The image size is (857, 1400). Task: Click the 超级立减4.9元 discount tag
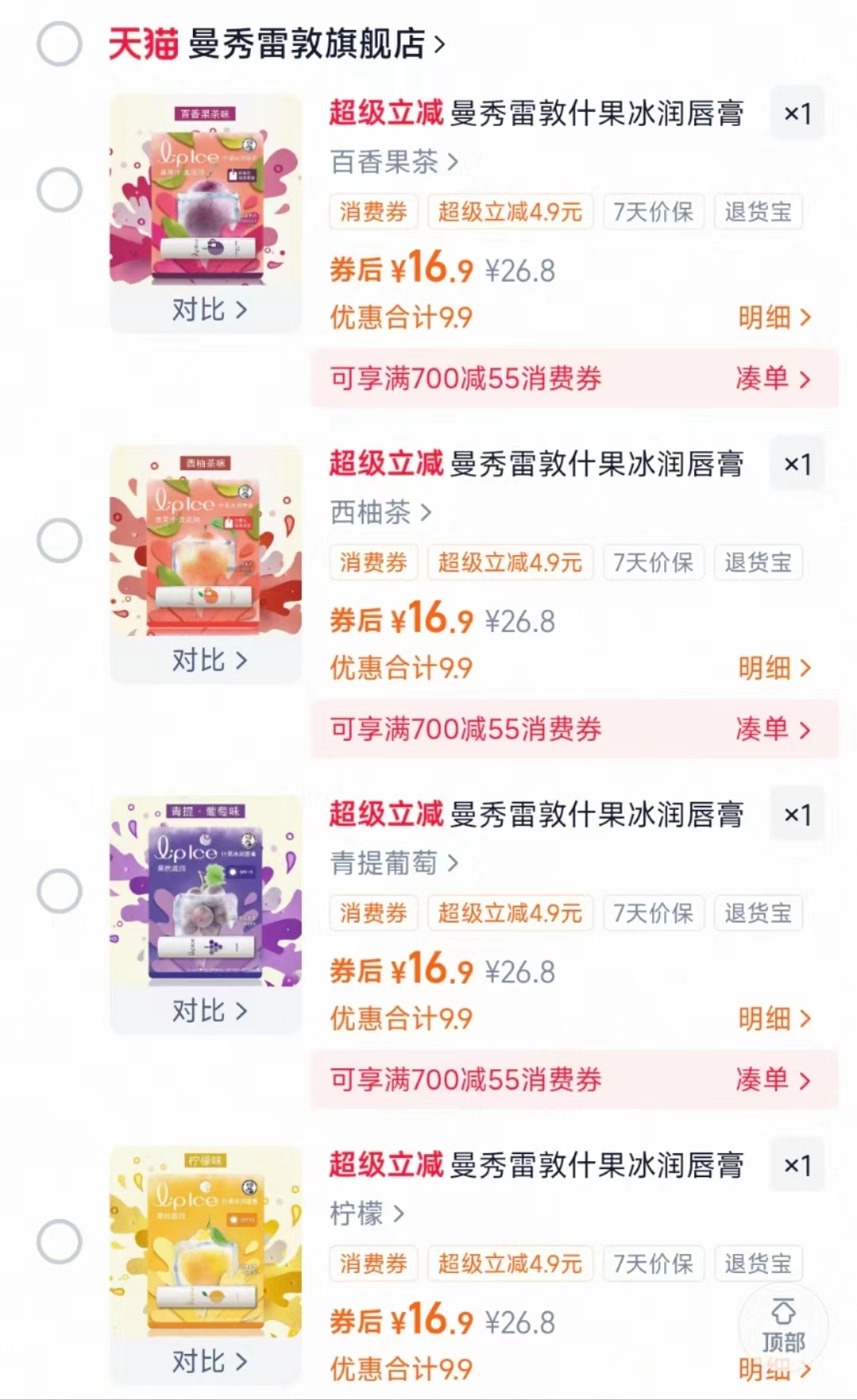(x=509, y=212)
